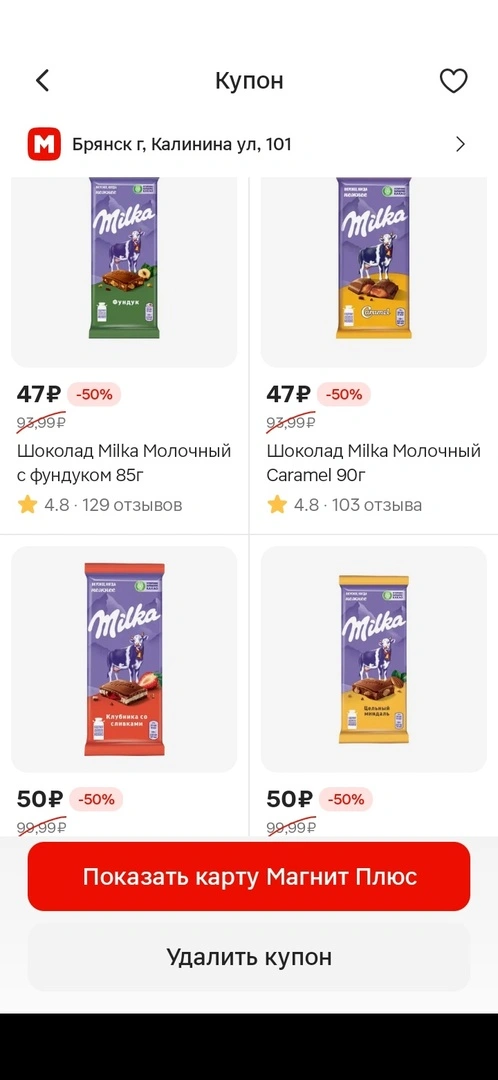Go back from the Купон screen
Image resolution: width=498 pixels, height=1080 pixels.
click(x=43, y=81)
